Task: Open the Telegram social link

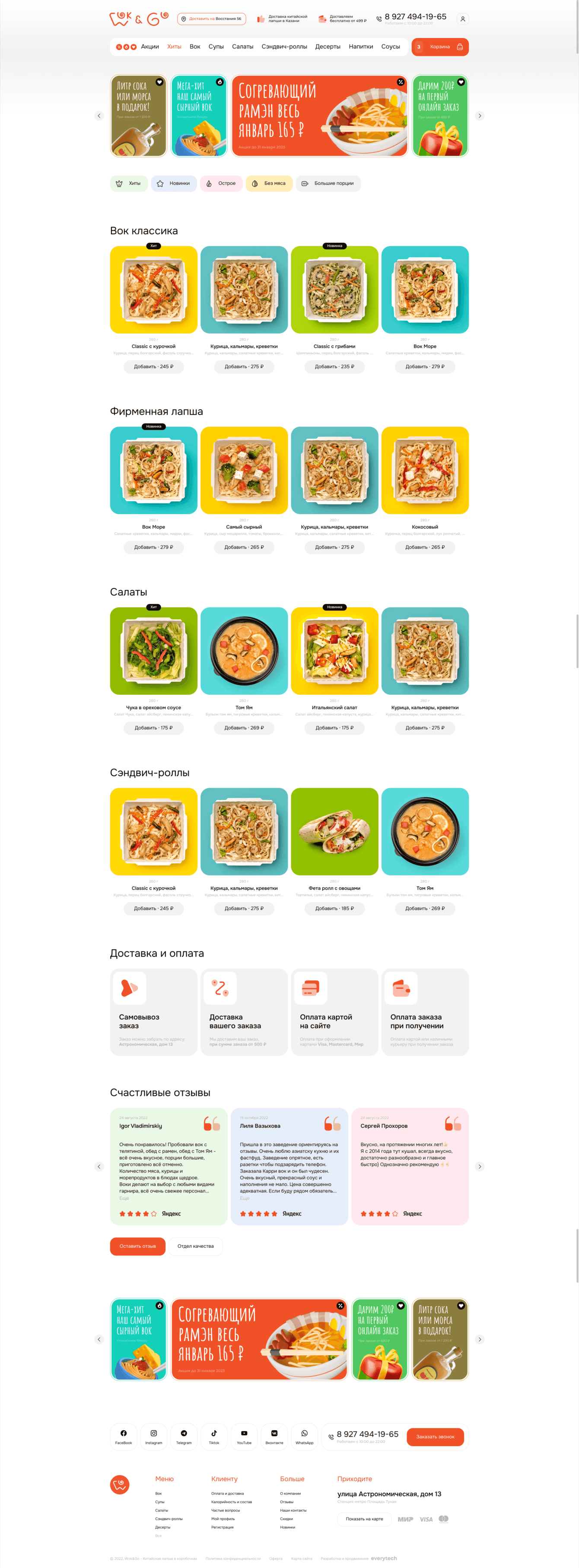Action: click(184, 1436)
